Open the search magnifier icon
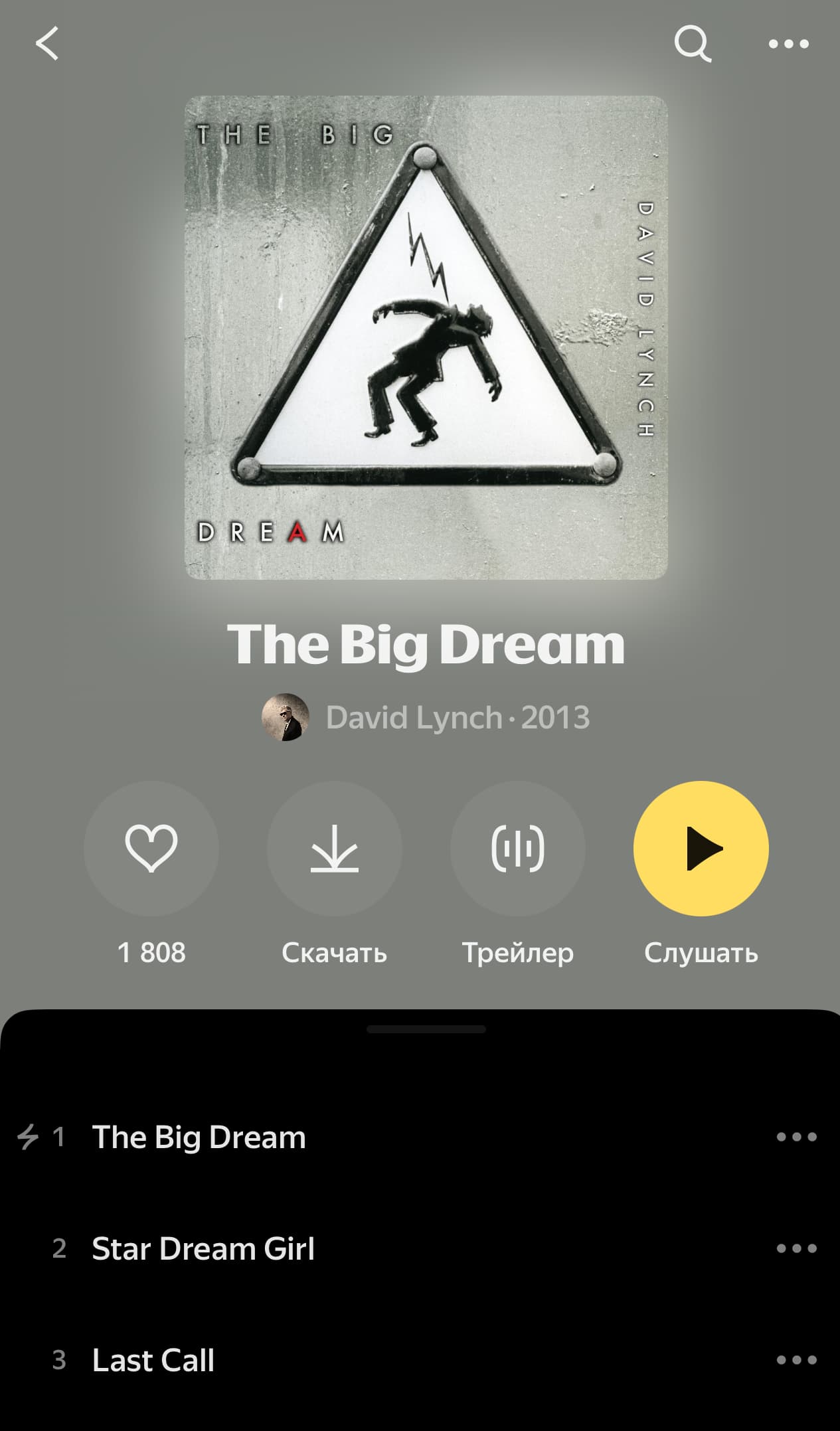 coord(693,44)
